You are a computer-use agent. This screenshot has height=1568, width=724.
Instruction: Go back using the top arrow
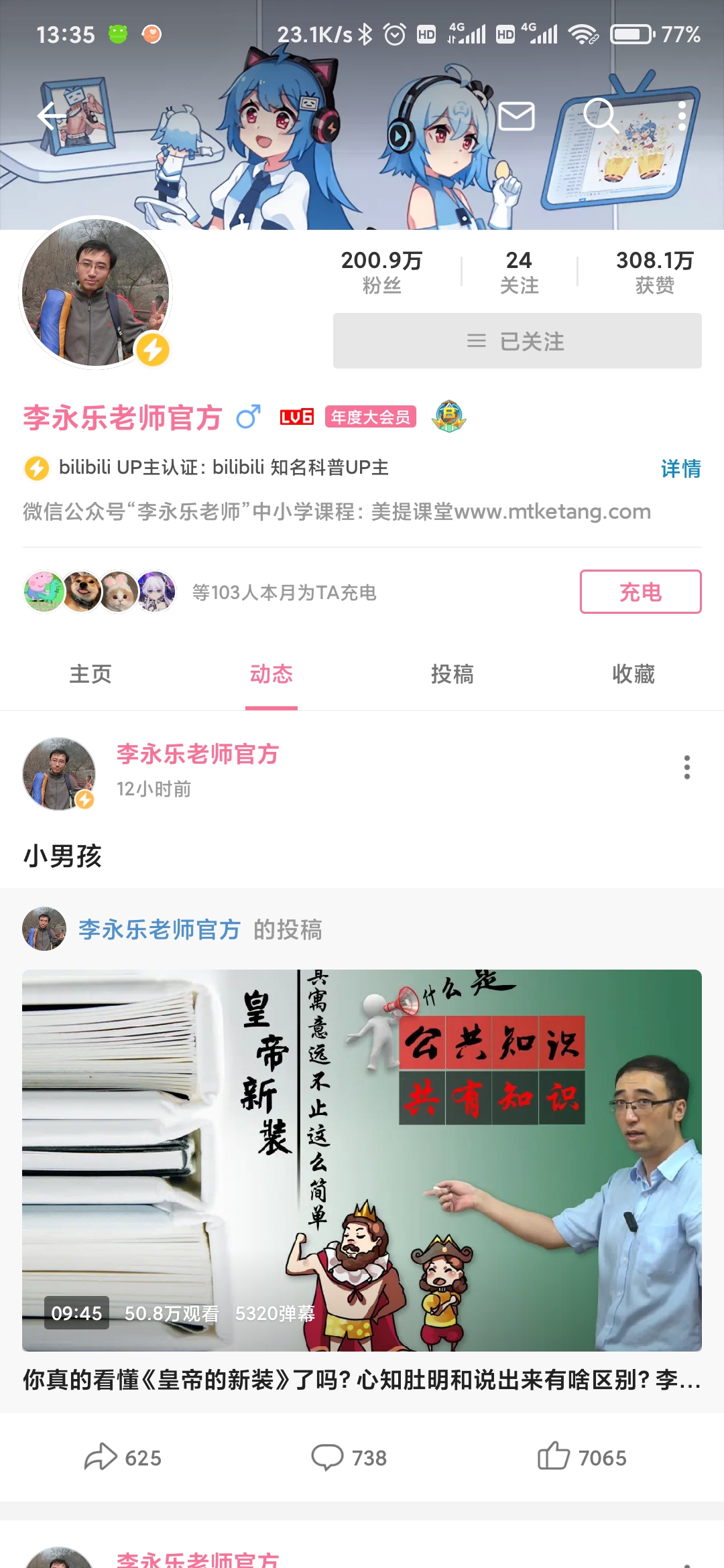point(52,116)
